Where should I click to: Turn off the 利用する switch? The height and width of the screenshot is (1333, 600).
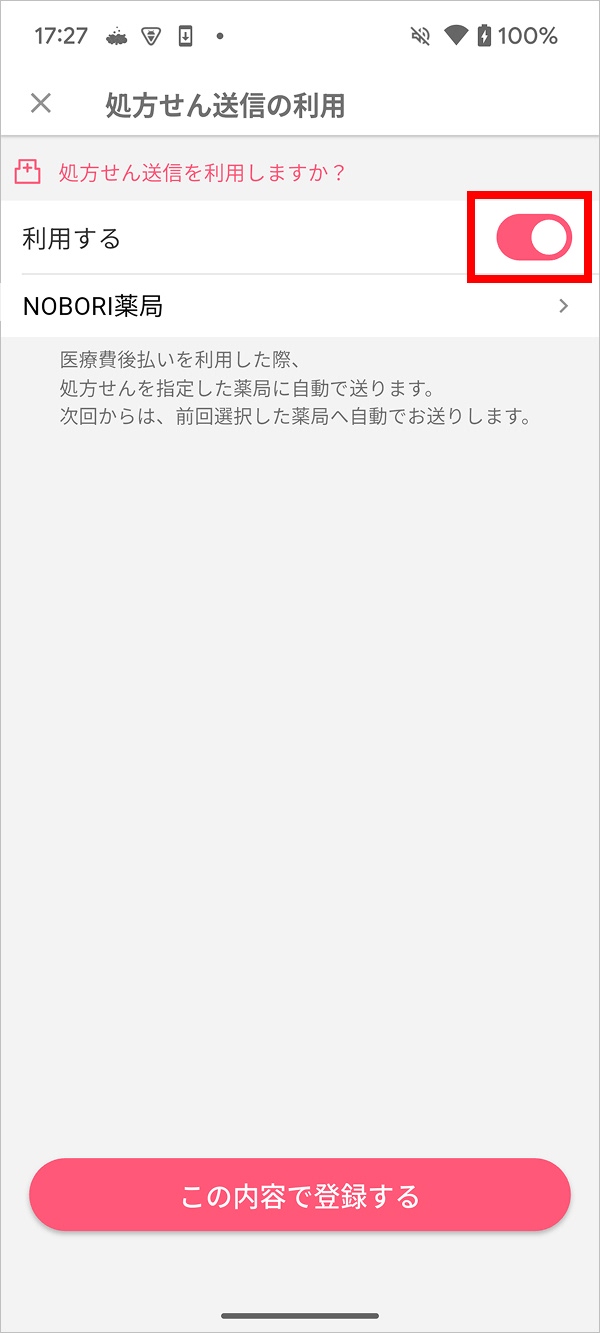pyautogui.click(x=534, y=238)
